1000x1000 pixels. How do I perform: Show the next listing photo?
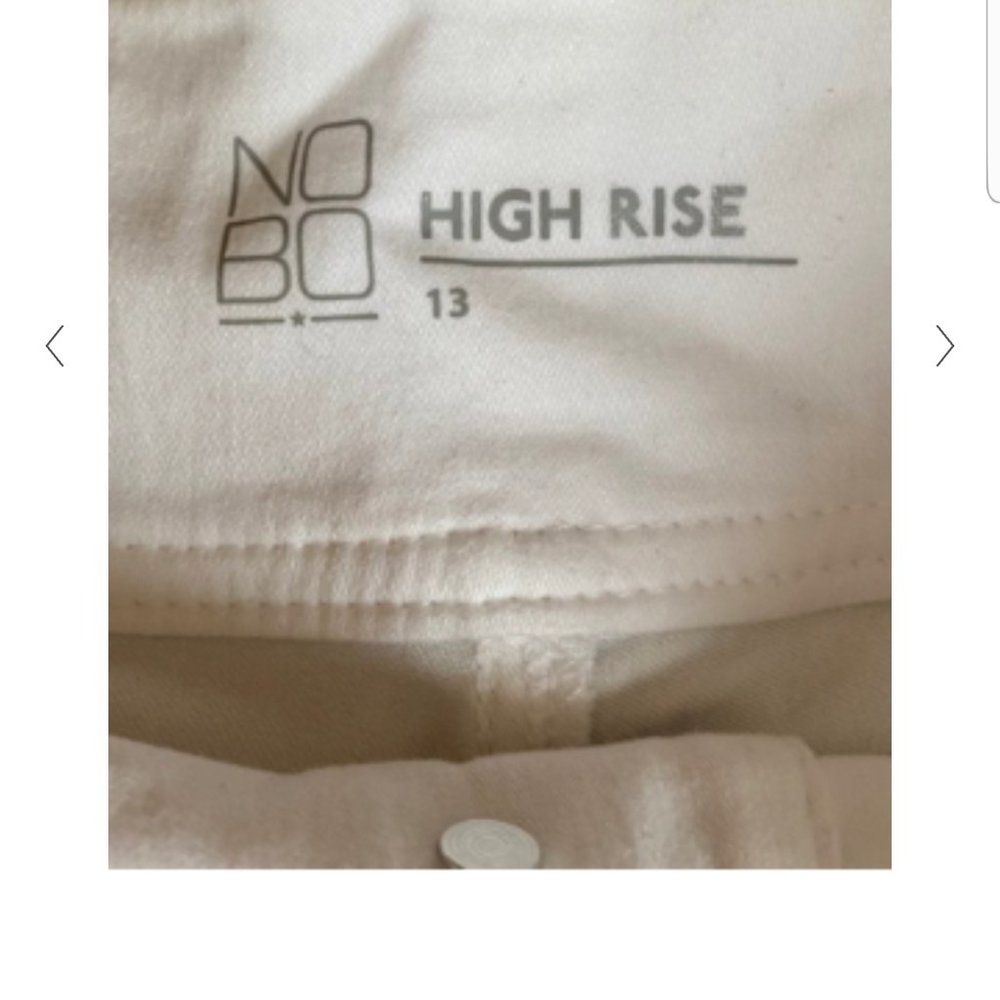click(944, 346)
